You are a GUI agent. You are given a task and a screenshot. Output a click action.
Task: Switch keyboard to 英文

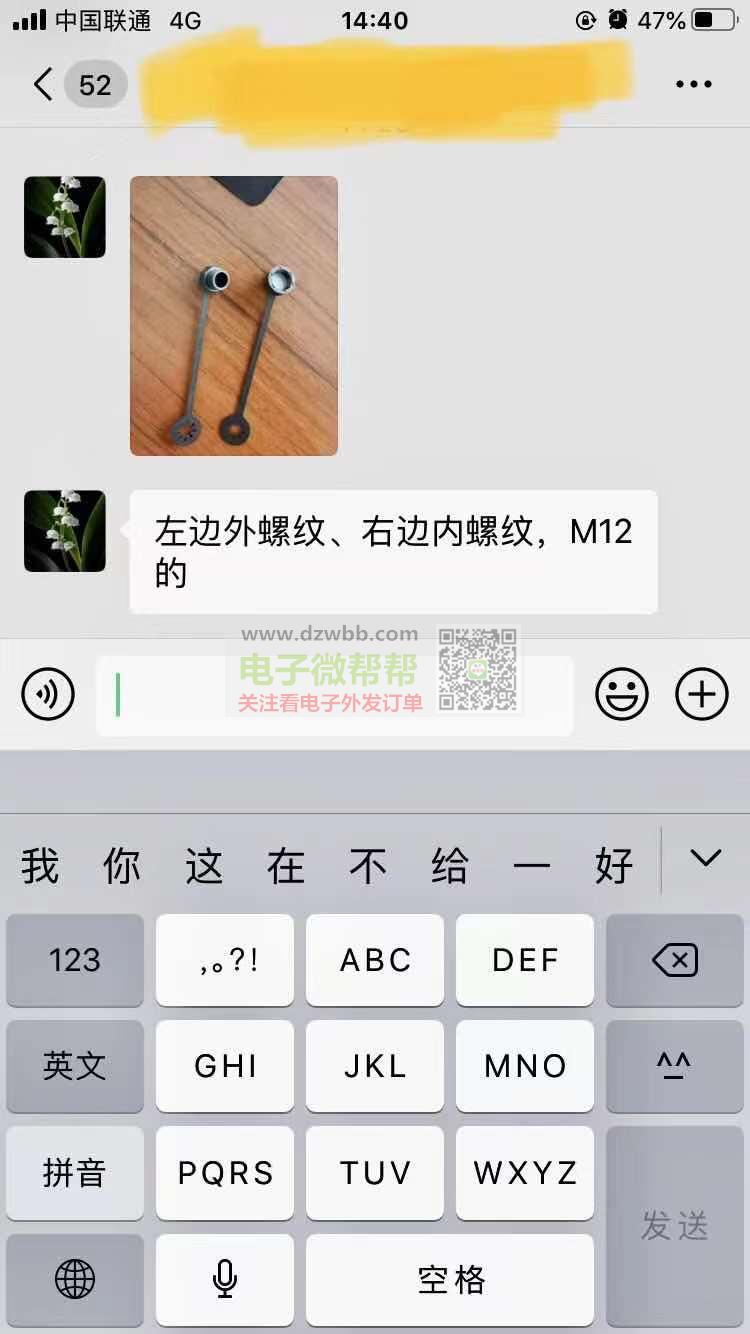coord(75,1066)
